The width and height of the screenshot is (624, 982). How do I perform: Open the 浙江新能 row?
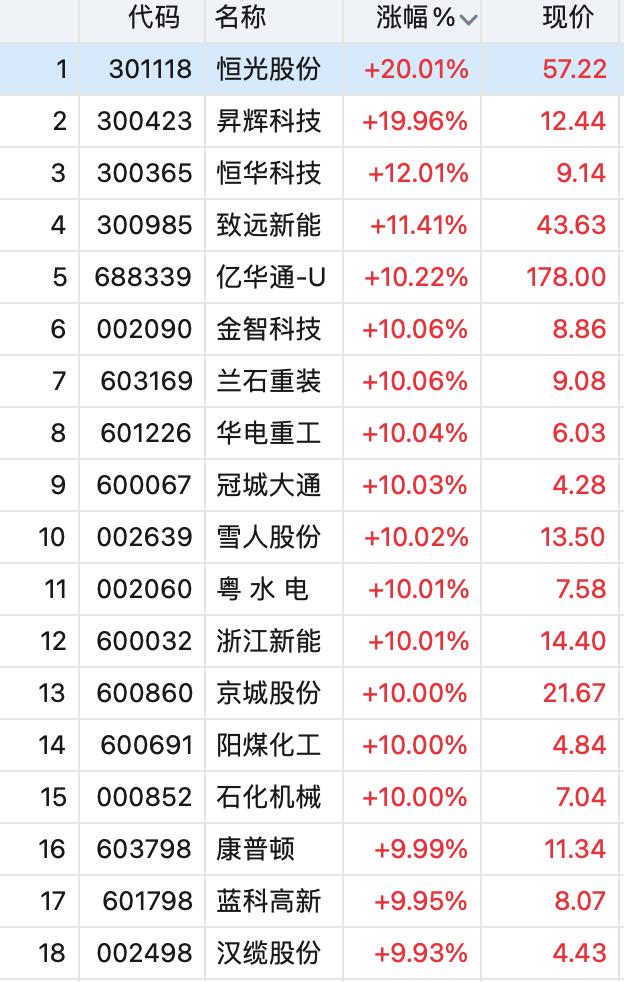pos(269,641)
